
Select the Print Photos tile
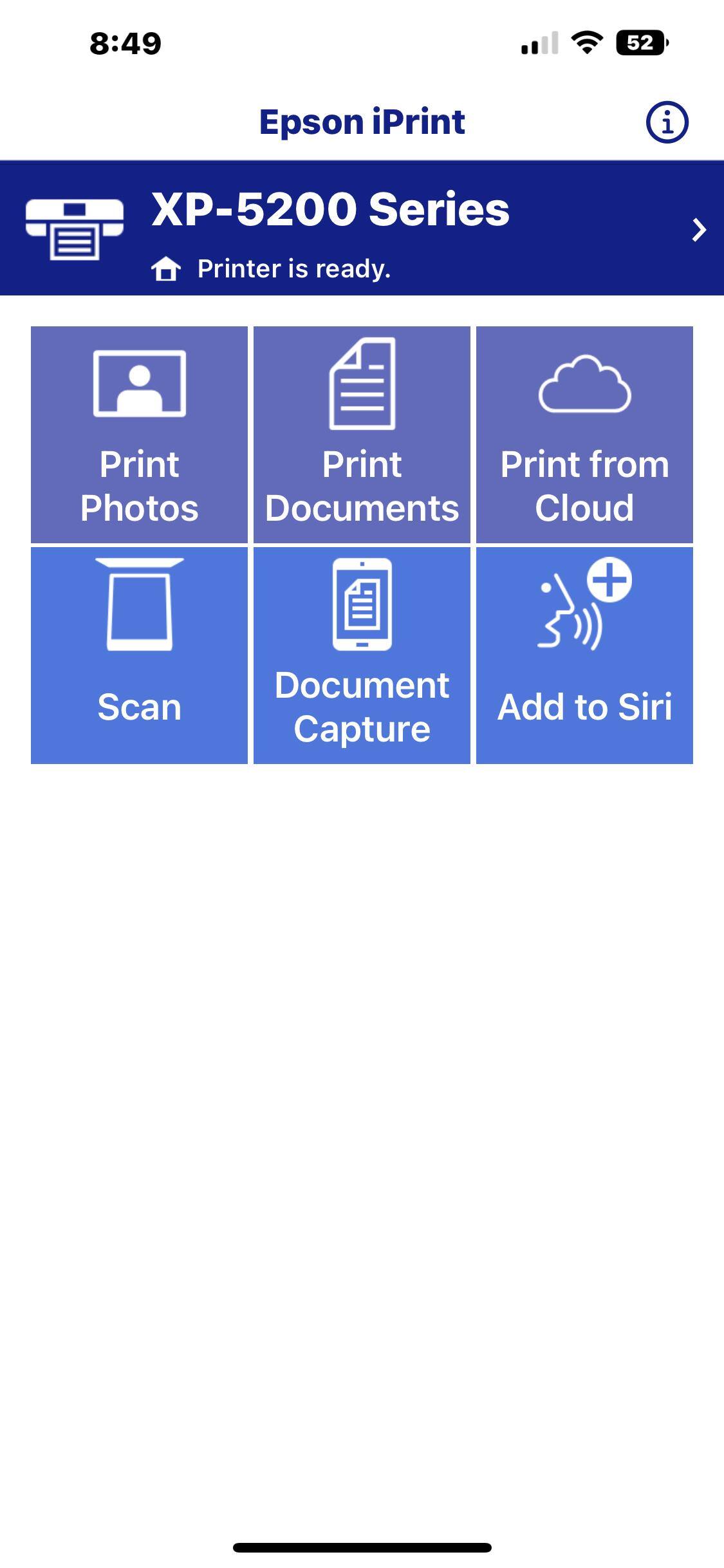click(139, 434)
